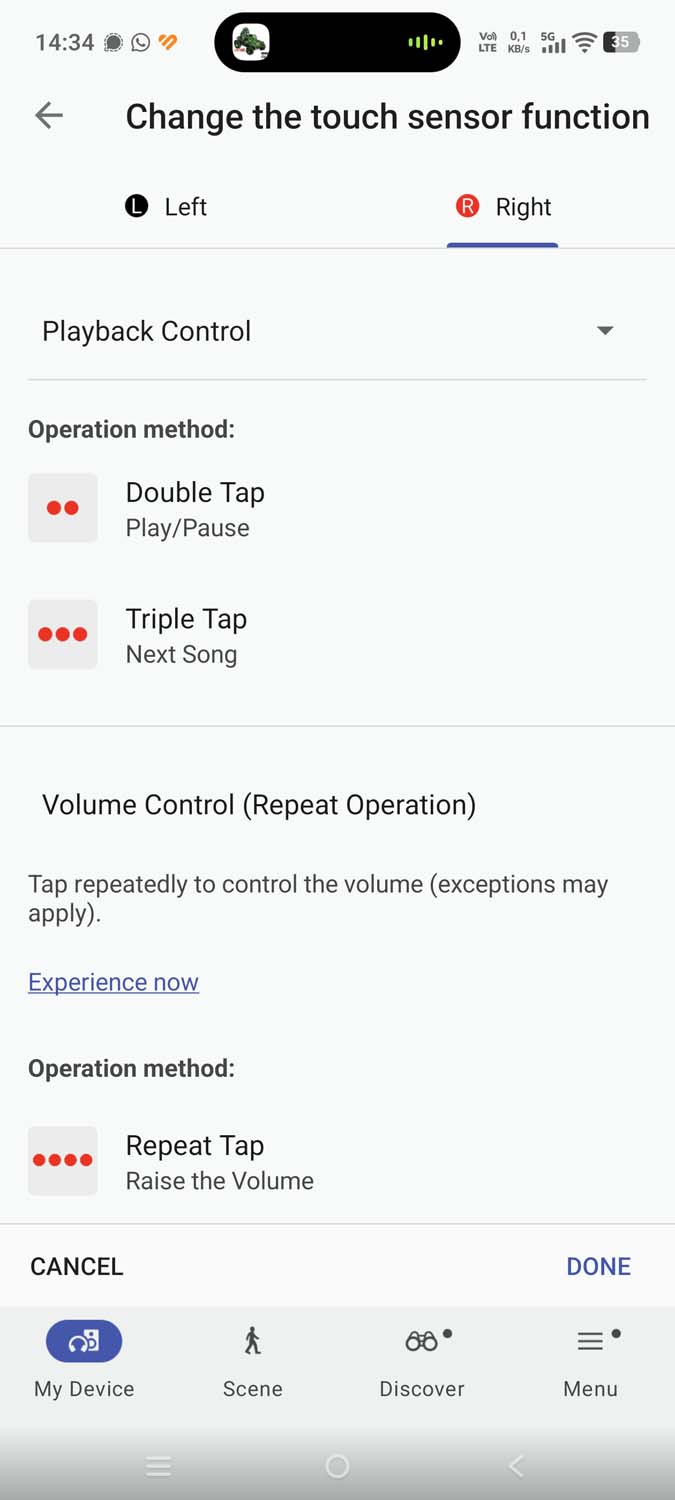The height and width of the screenshot is (1500, 675).
Task: Go to the Discover tab
Action: click(422, 1359)
